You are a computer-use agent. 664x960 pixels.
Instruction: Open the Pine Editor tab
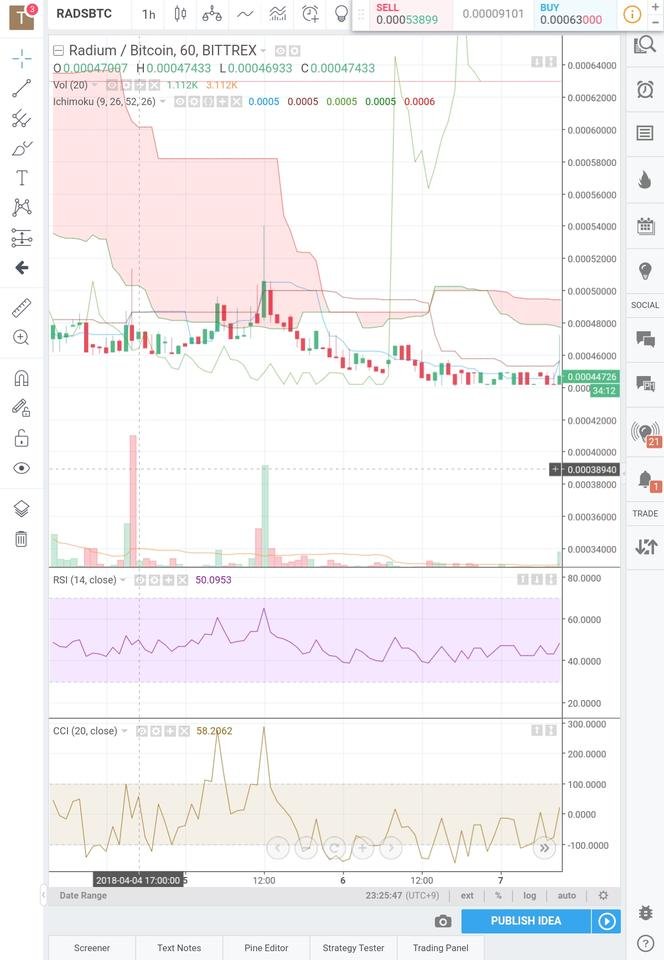click(266, 948)
